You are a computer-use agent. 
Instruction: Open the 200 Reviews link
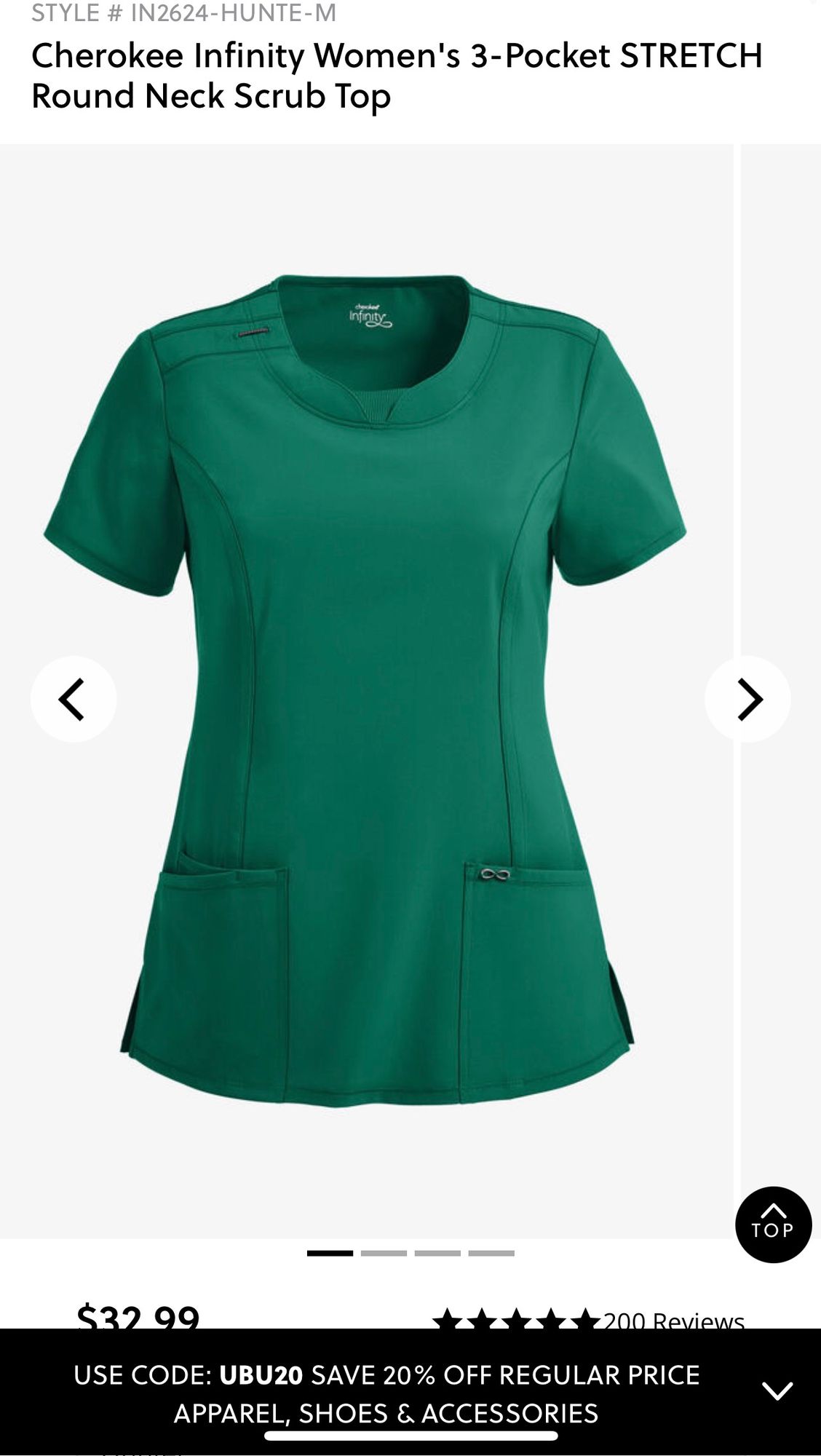coord(673,1319)
